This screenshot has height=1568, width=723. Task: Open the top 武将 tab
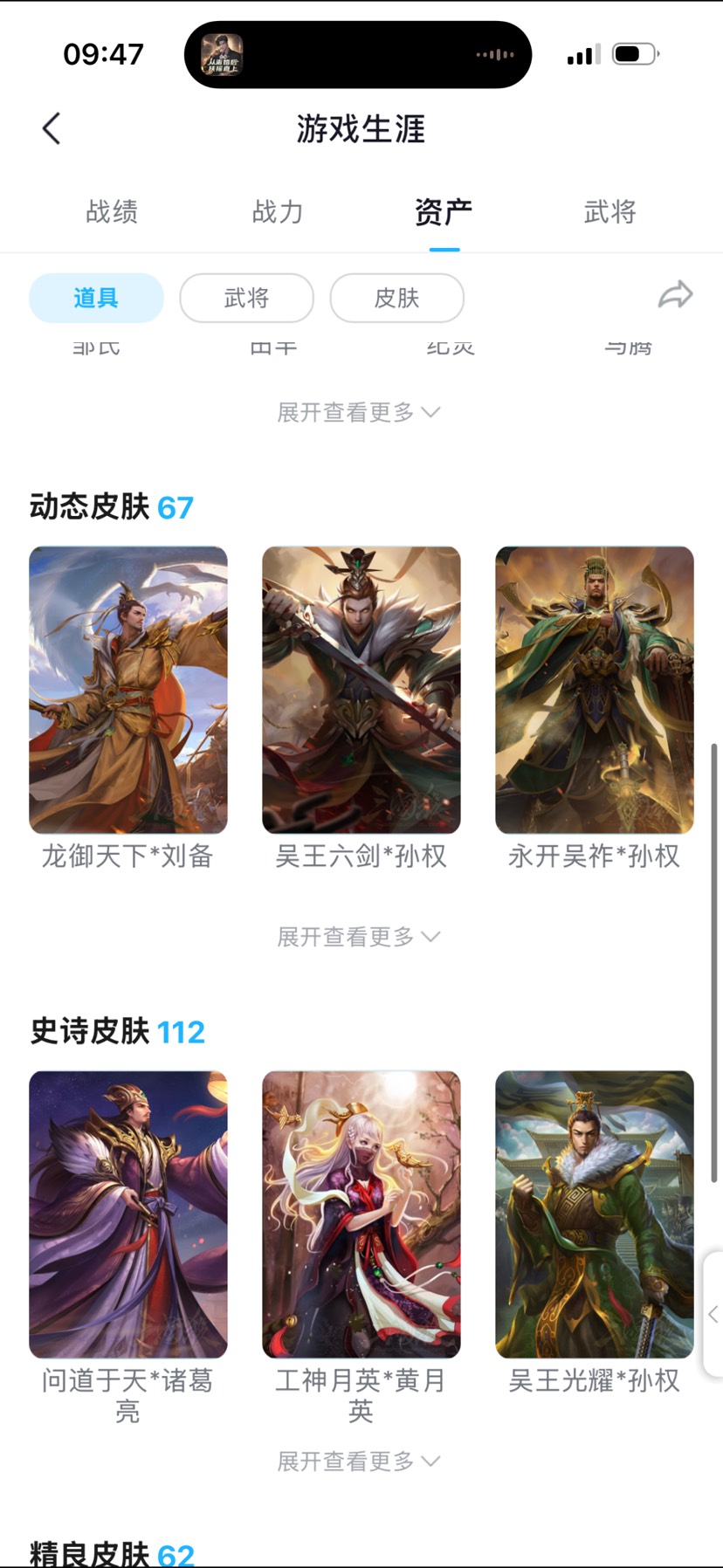pyautogui.click(x=609, y=211)
